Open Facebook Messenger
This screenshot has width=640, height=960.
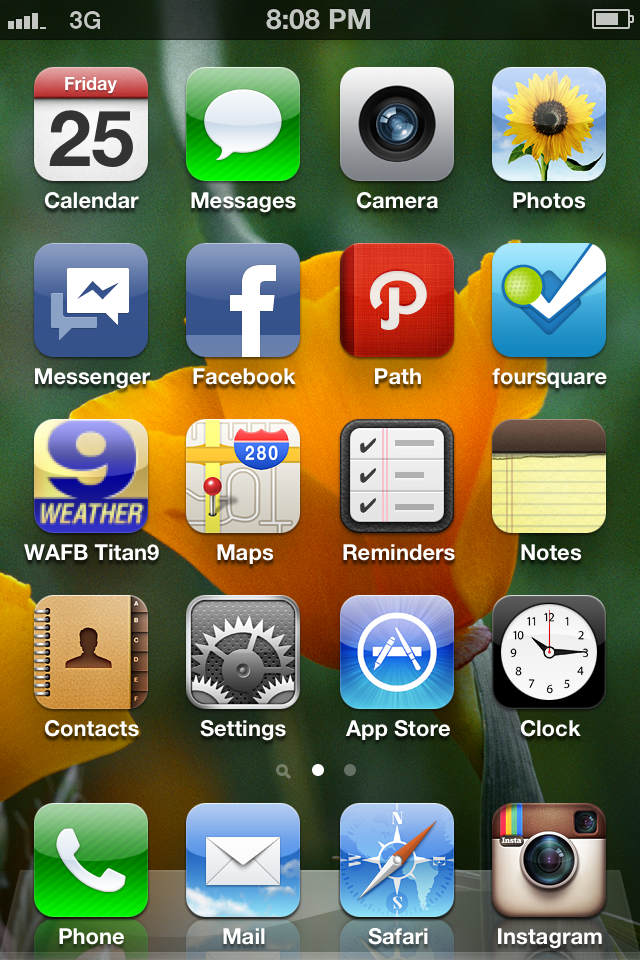tap(91, 301)
